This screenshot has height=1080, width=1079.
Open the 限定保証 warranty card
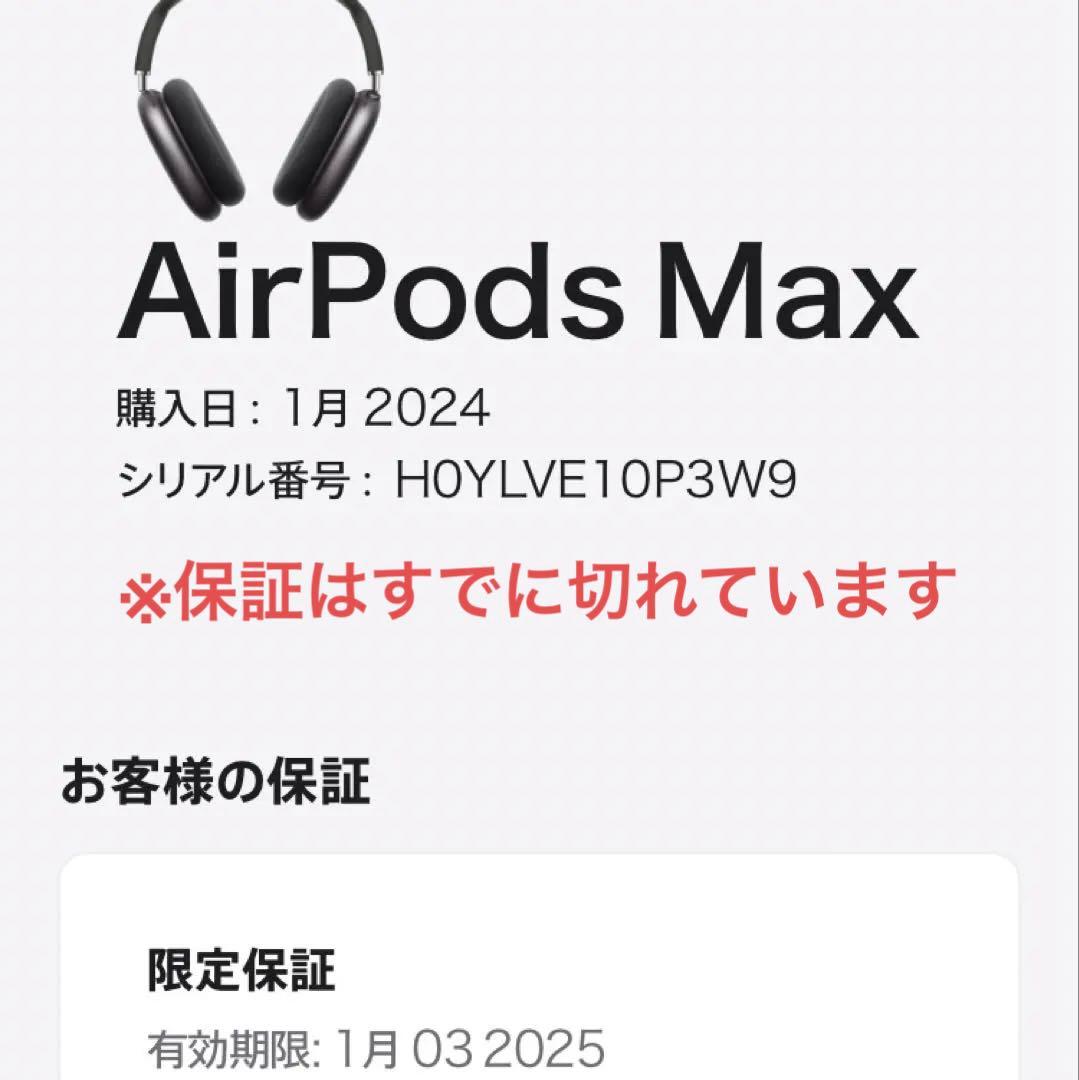[x=540, y=960]
